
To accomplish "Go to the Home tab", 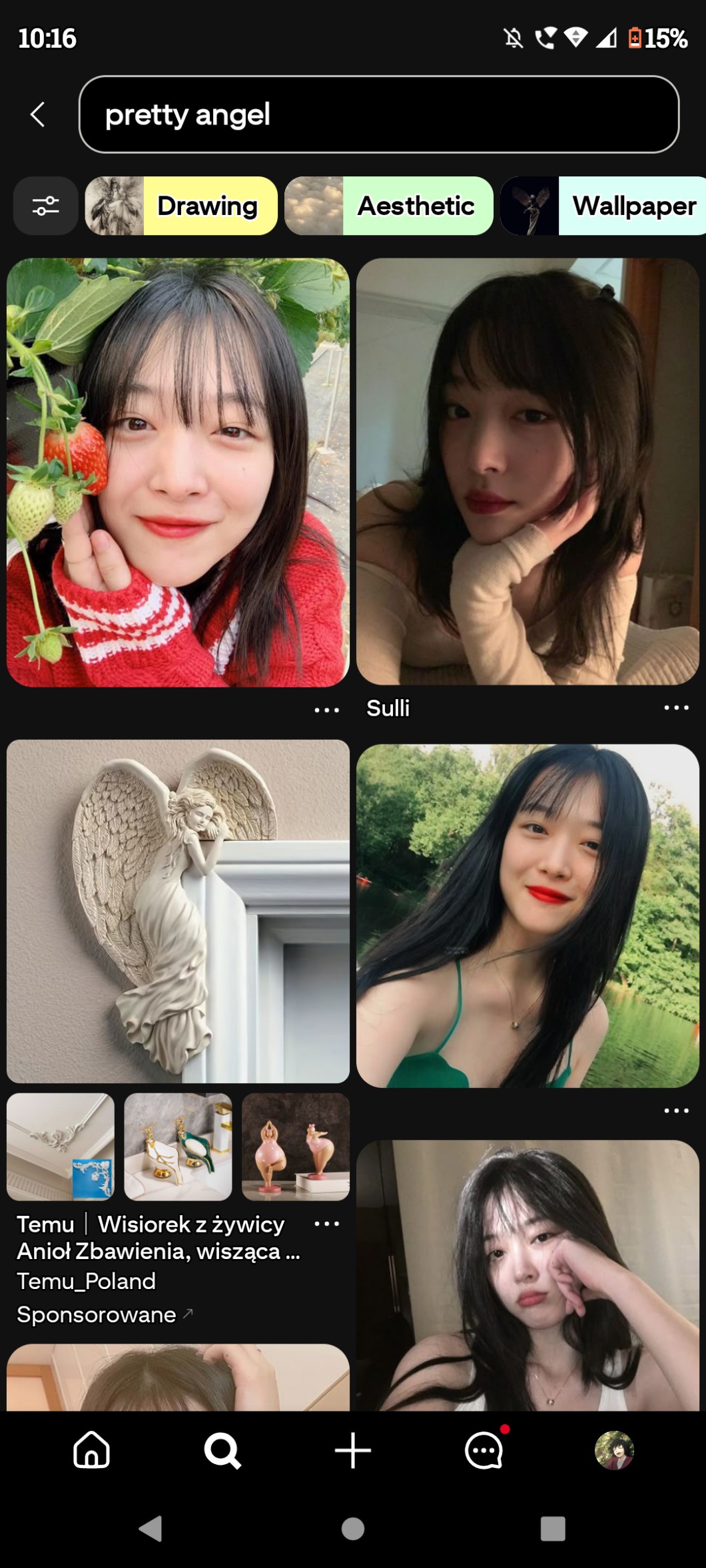I will tap(91, 1449).
